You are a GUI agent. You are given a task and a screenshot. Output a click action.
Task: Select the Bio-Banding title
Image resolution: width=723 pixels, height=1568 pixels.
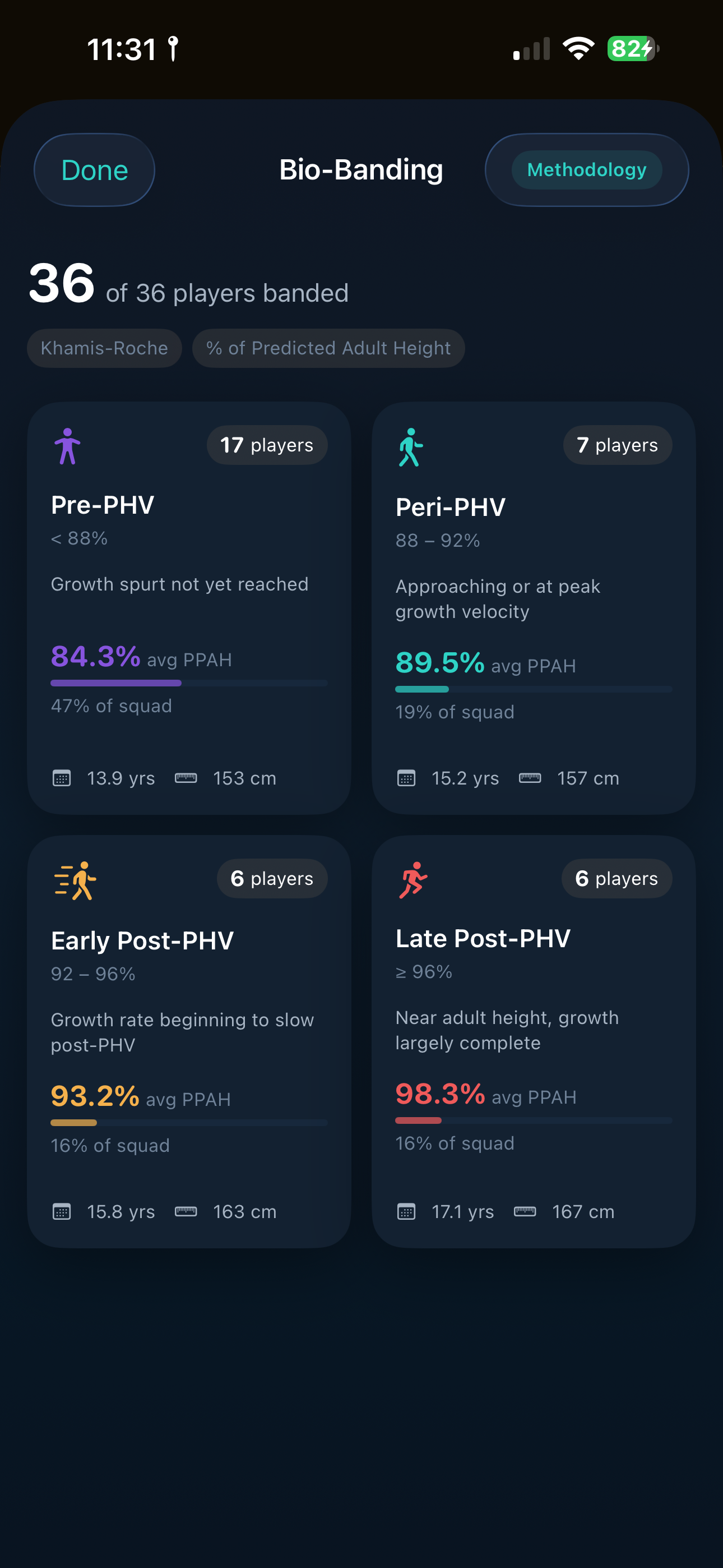click(x=361, y=170)
